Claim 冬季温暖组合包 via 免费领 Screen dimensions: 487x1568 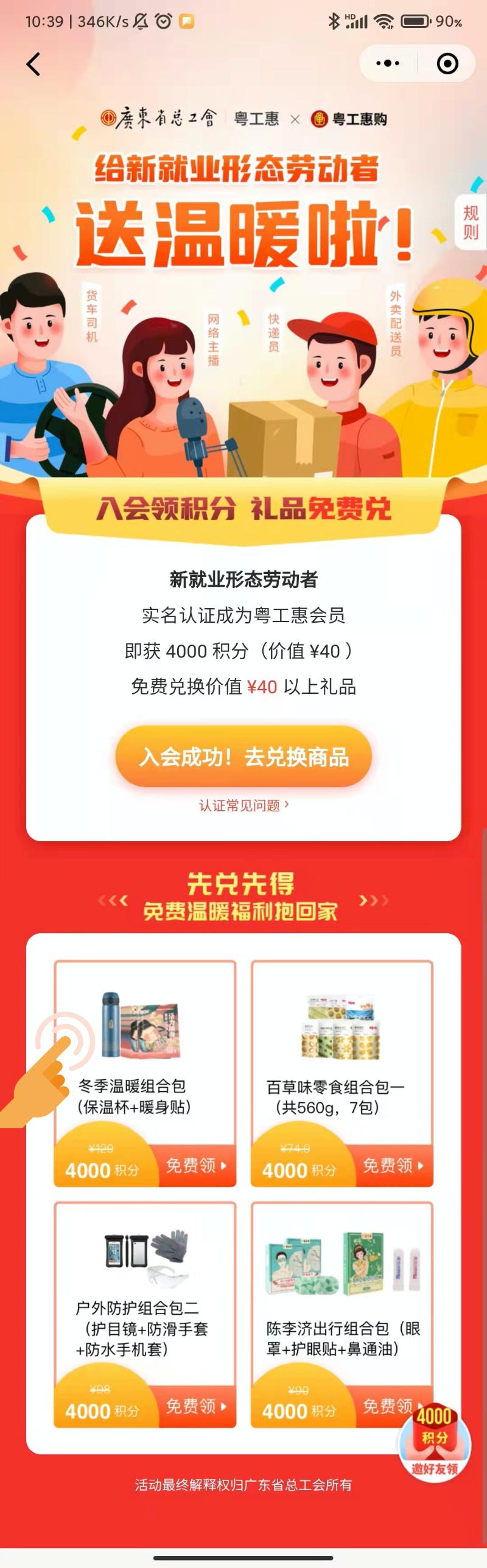point(196,1165)
